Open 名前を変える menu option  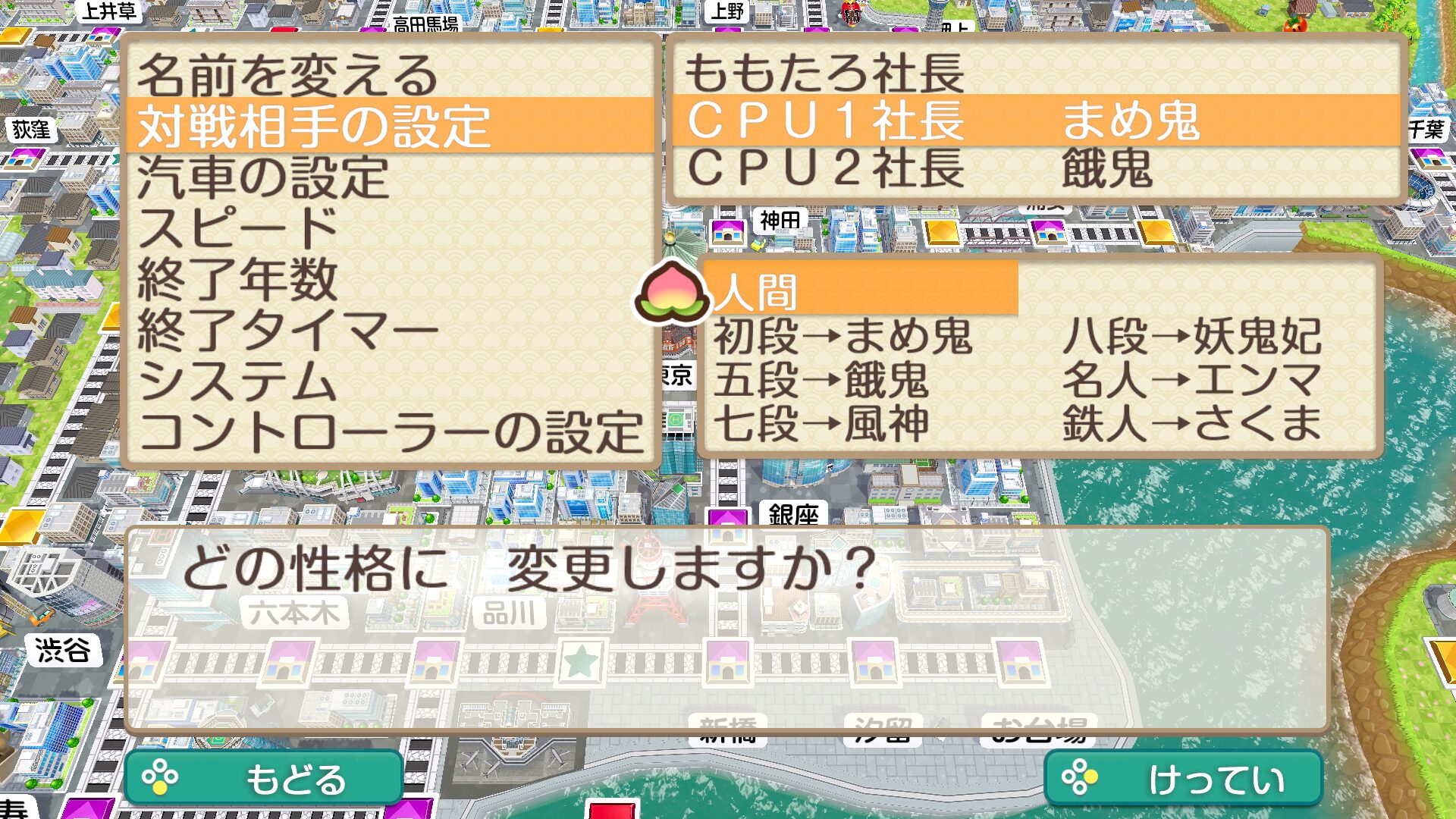(x=288, y=74)
